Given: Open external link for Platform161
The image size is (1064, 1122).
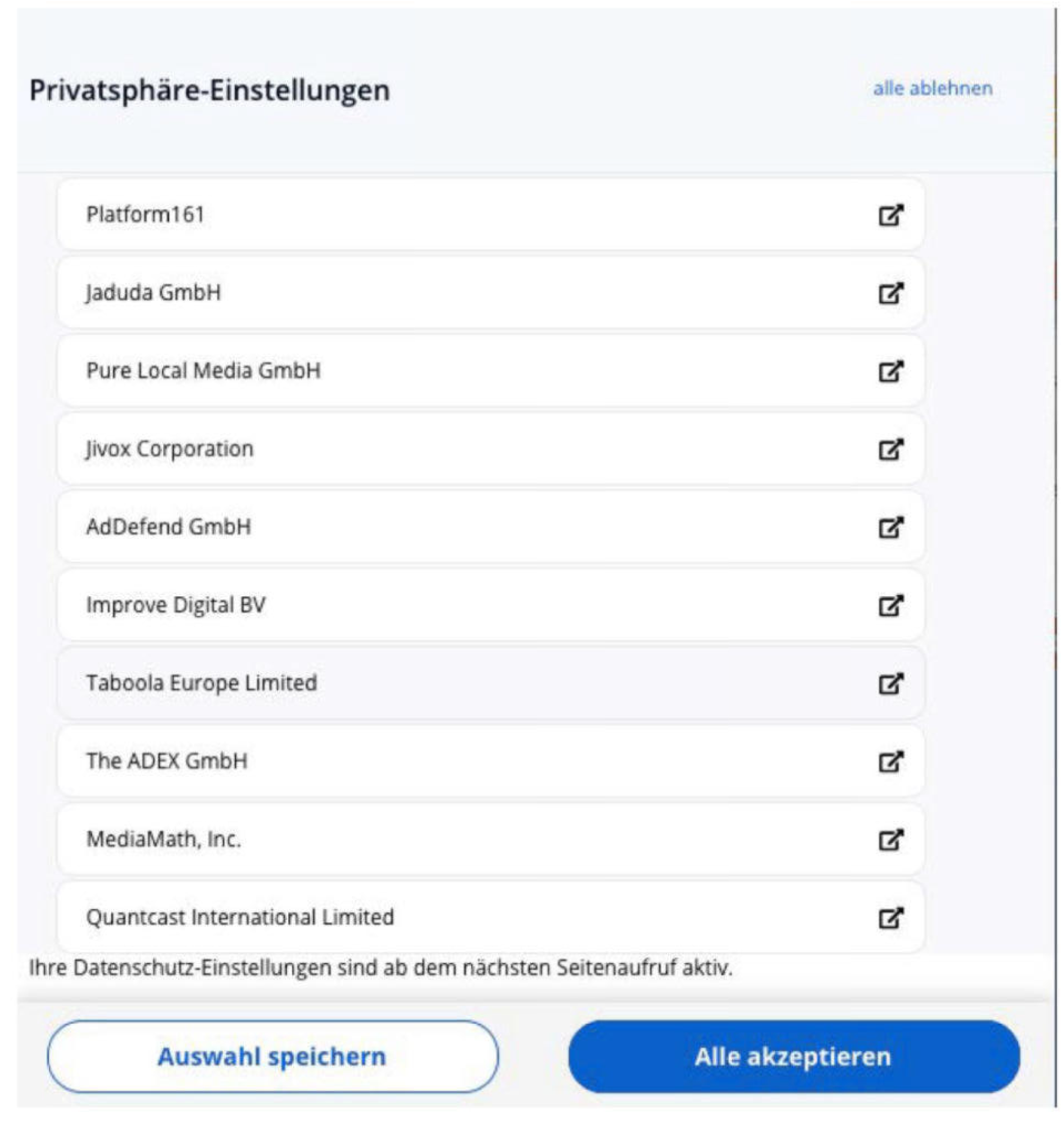Looking at the screenshot, I should (890, 215).
